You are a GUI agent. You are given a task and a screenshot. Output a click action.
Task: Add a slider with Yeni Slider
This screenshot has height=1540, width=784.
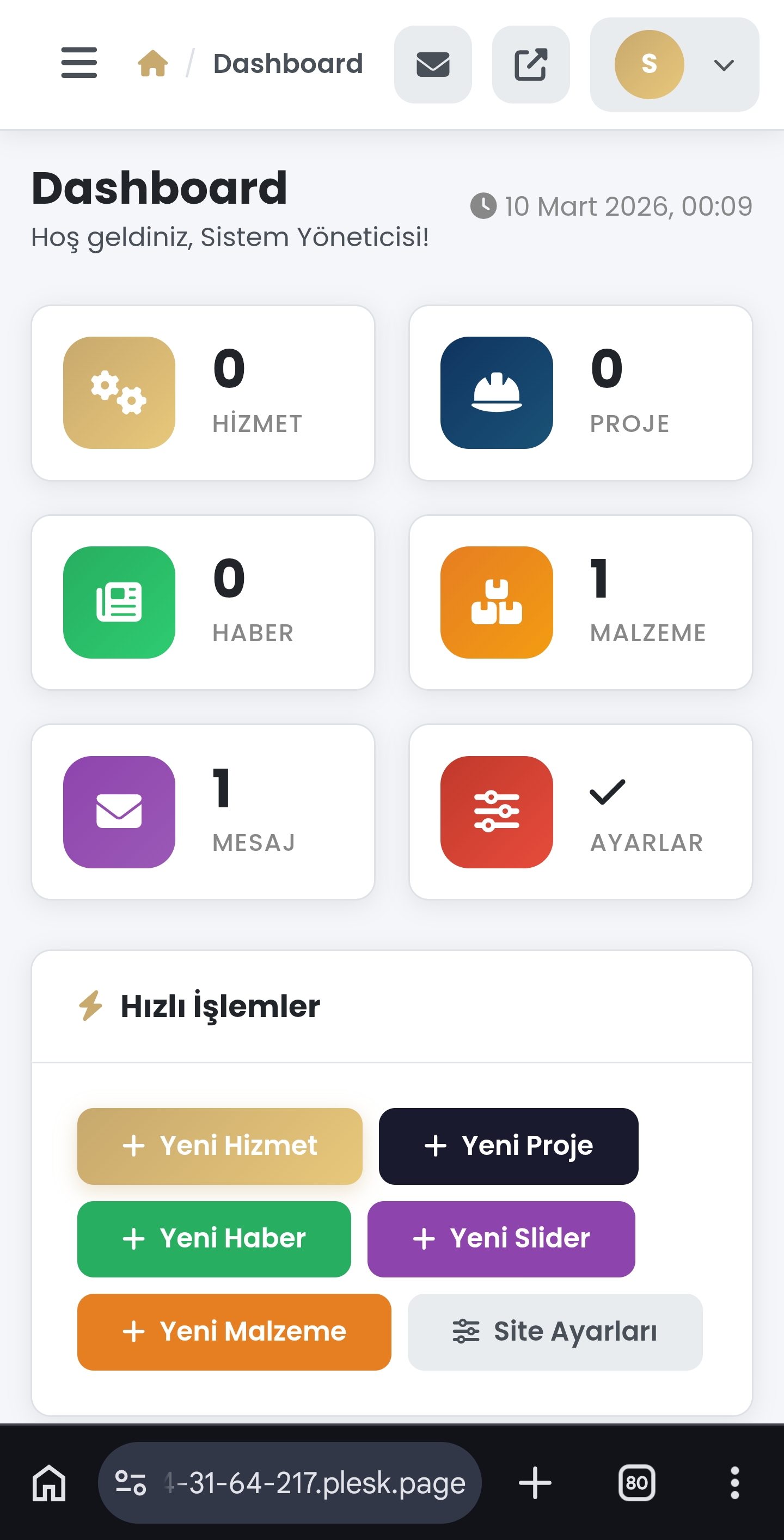coord(501,1239)
